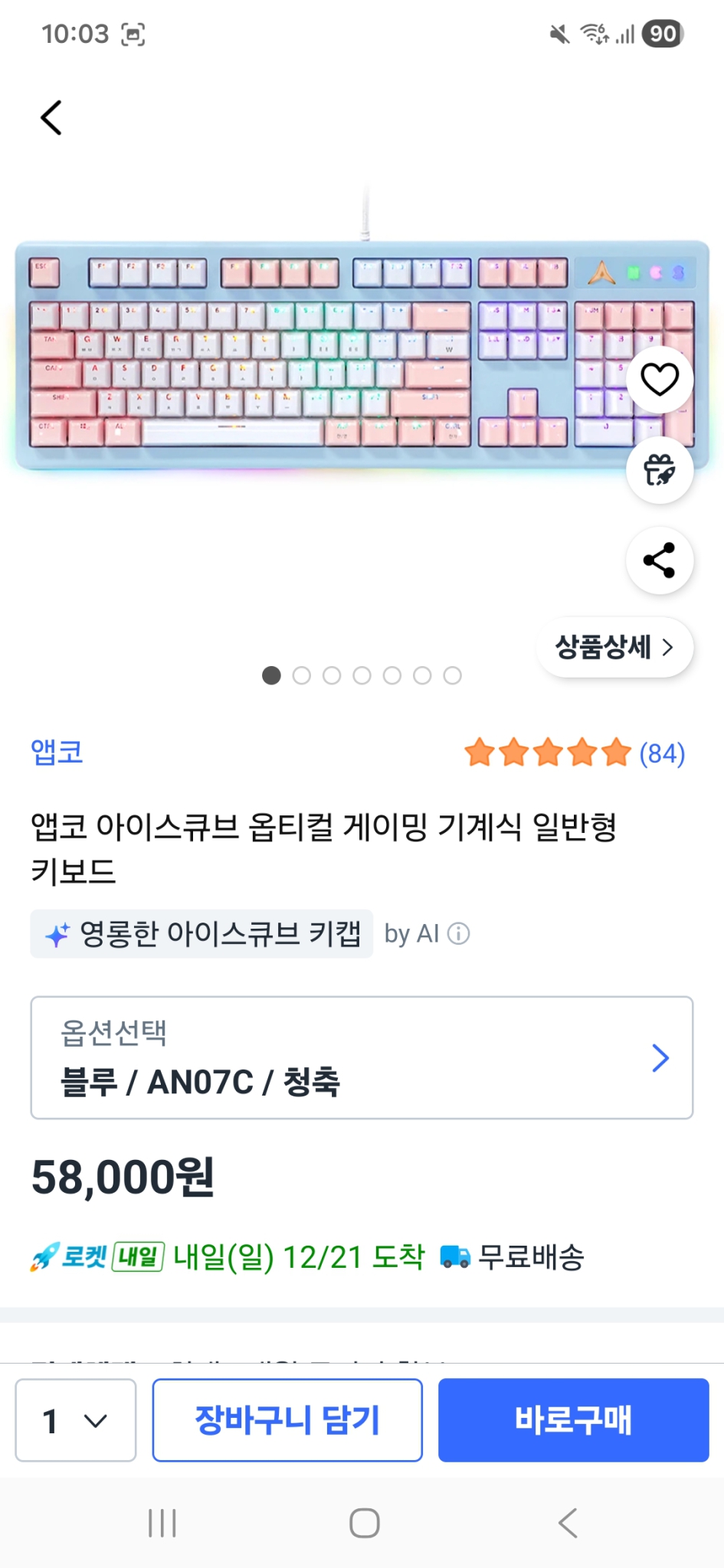
Task: Tap the heart icon to wishlist the keyboard
Action: point(659,378)
